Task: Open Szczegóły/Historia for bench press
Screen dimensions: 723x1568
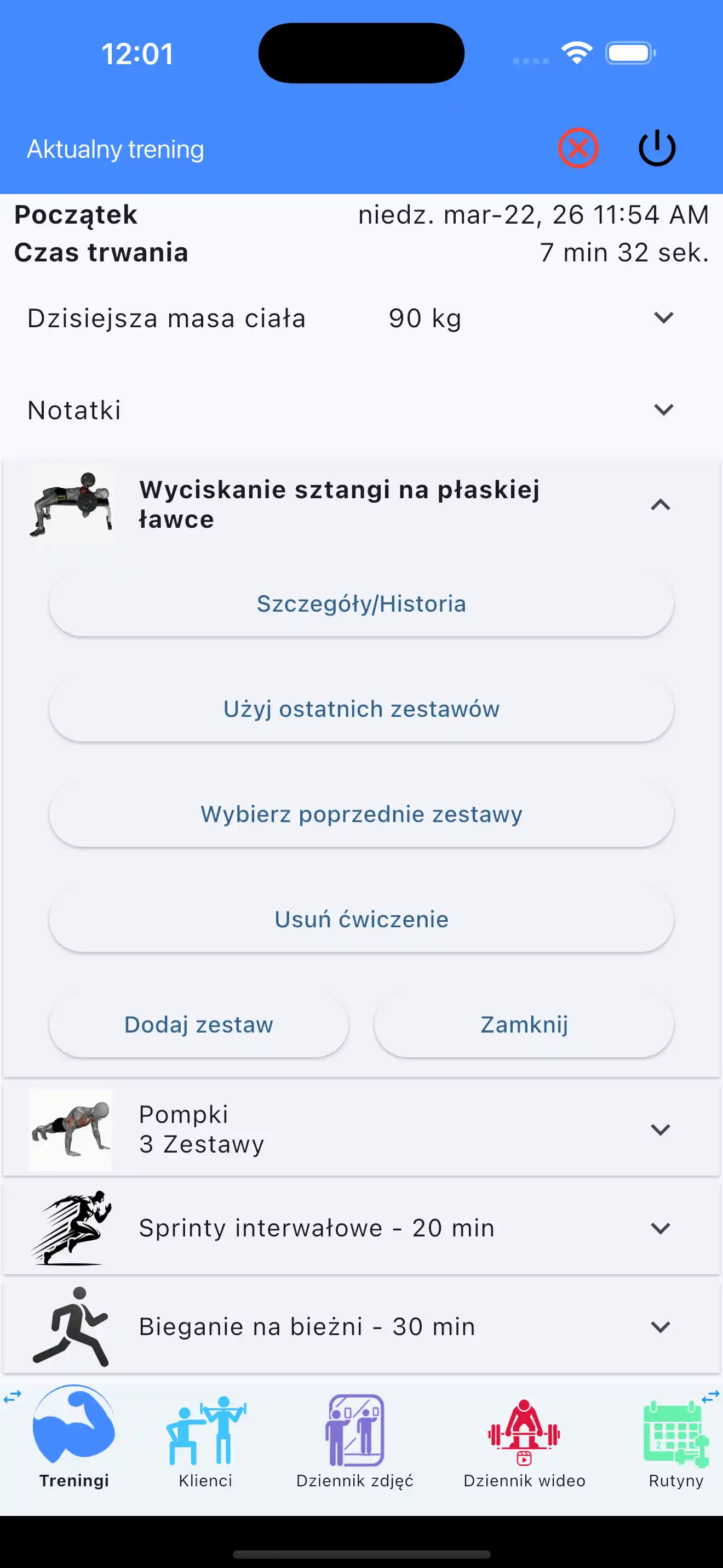Action: (x=361, y=603)
